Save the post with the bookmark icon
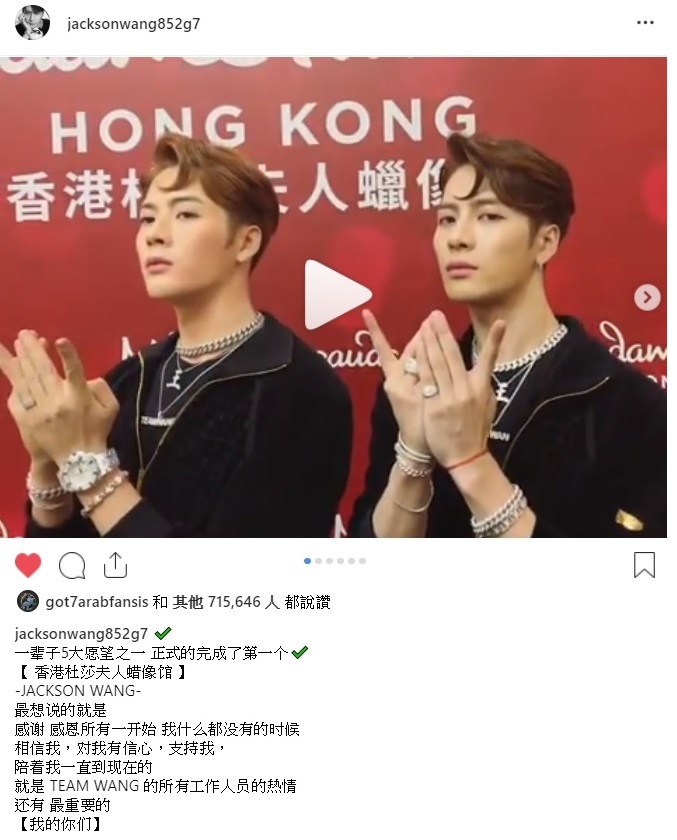 (645, 565)
